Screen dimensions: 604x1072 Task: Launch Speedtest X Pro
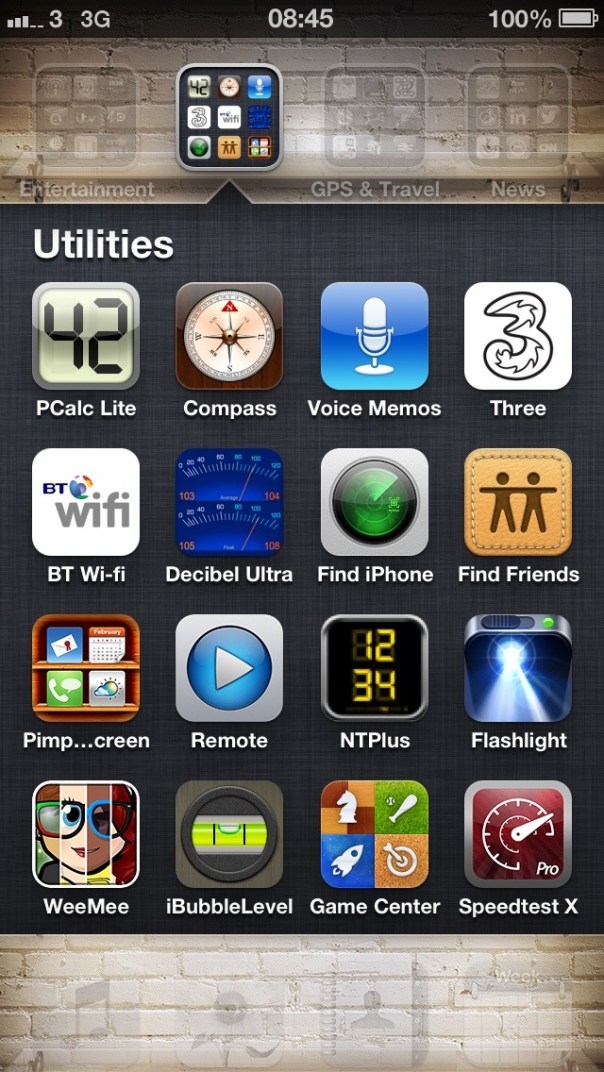tap(518, 834)
